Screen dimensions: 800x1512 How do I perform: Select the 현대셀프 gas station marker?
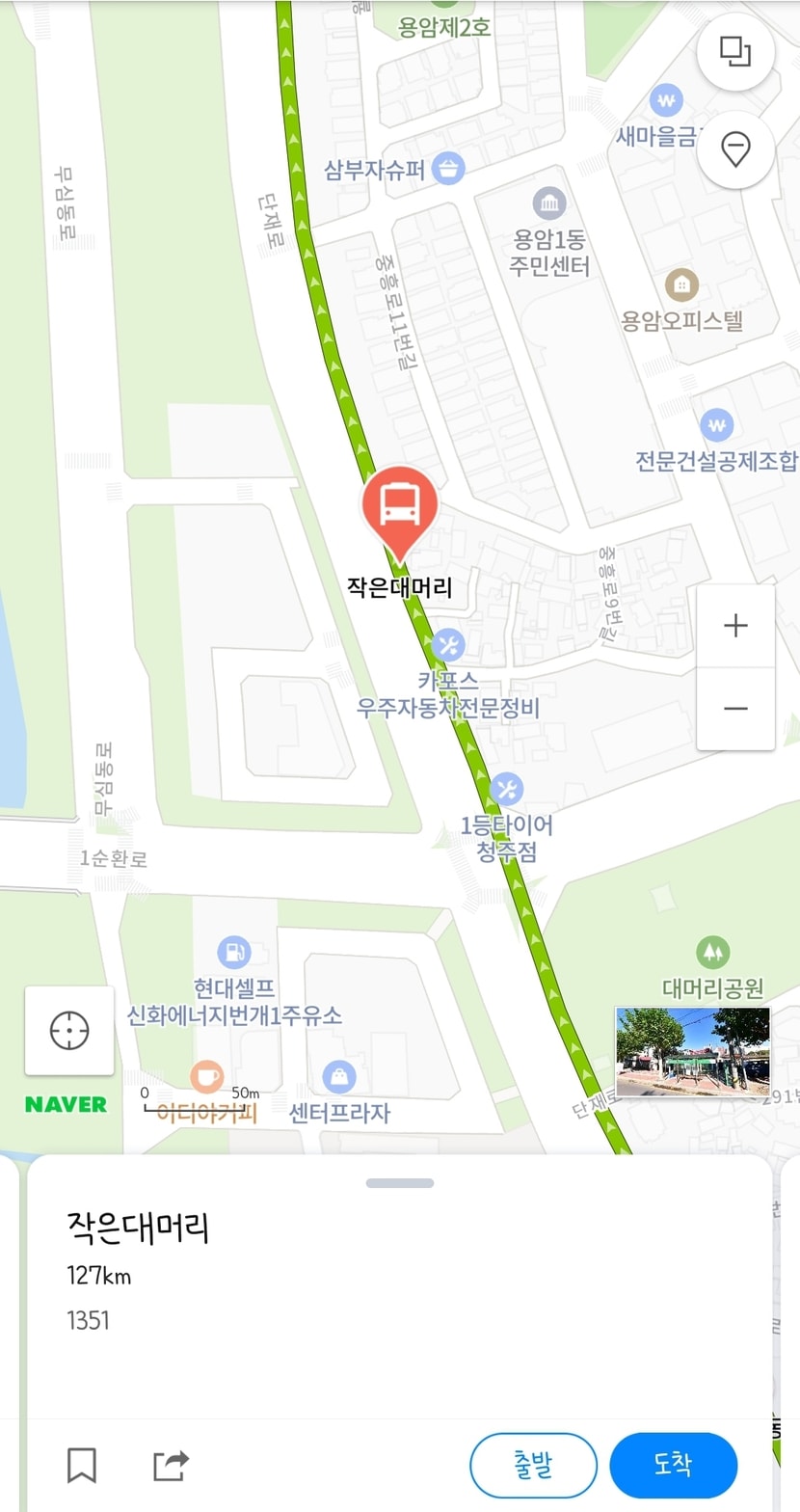[x=233, y=953]
